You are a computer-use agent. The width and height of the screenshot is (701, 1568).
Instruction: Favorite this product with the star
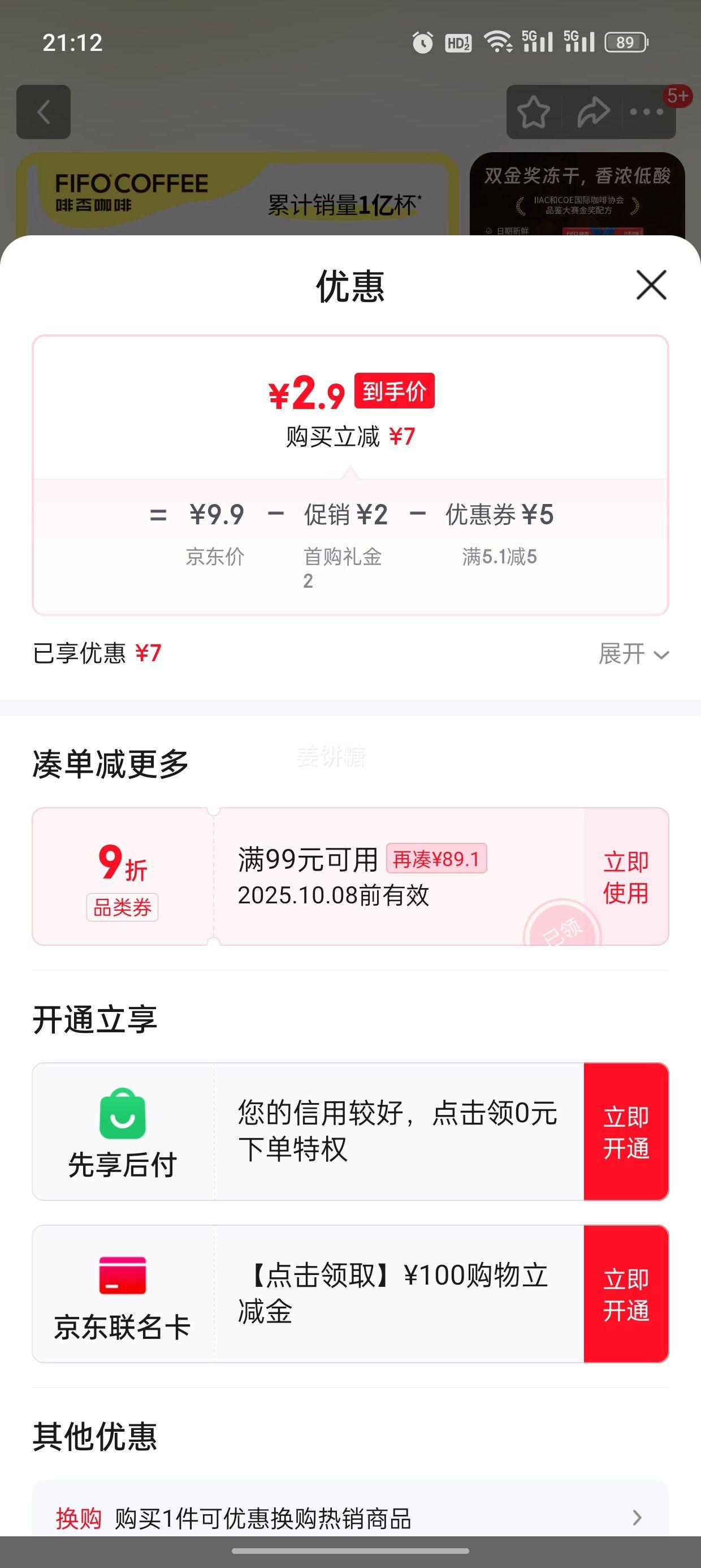534,112
